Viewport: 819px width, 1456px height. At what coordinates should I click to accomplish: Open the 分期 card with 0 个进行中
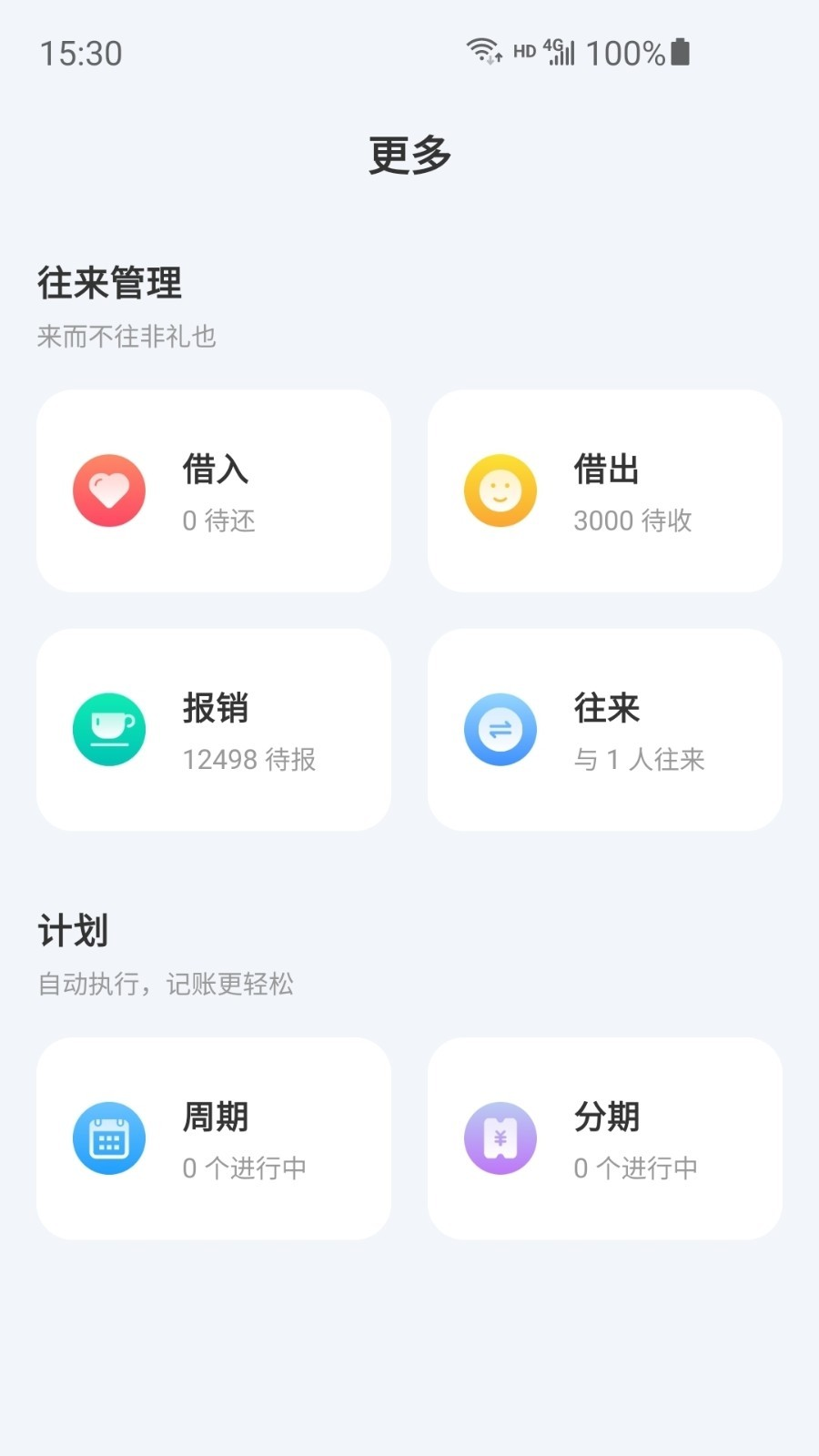point(604,1137)
